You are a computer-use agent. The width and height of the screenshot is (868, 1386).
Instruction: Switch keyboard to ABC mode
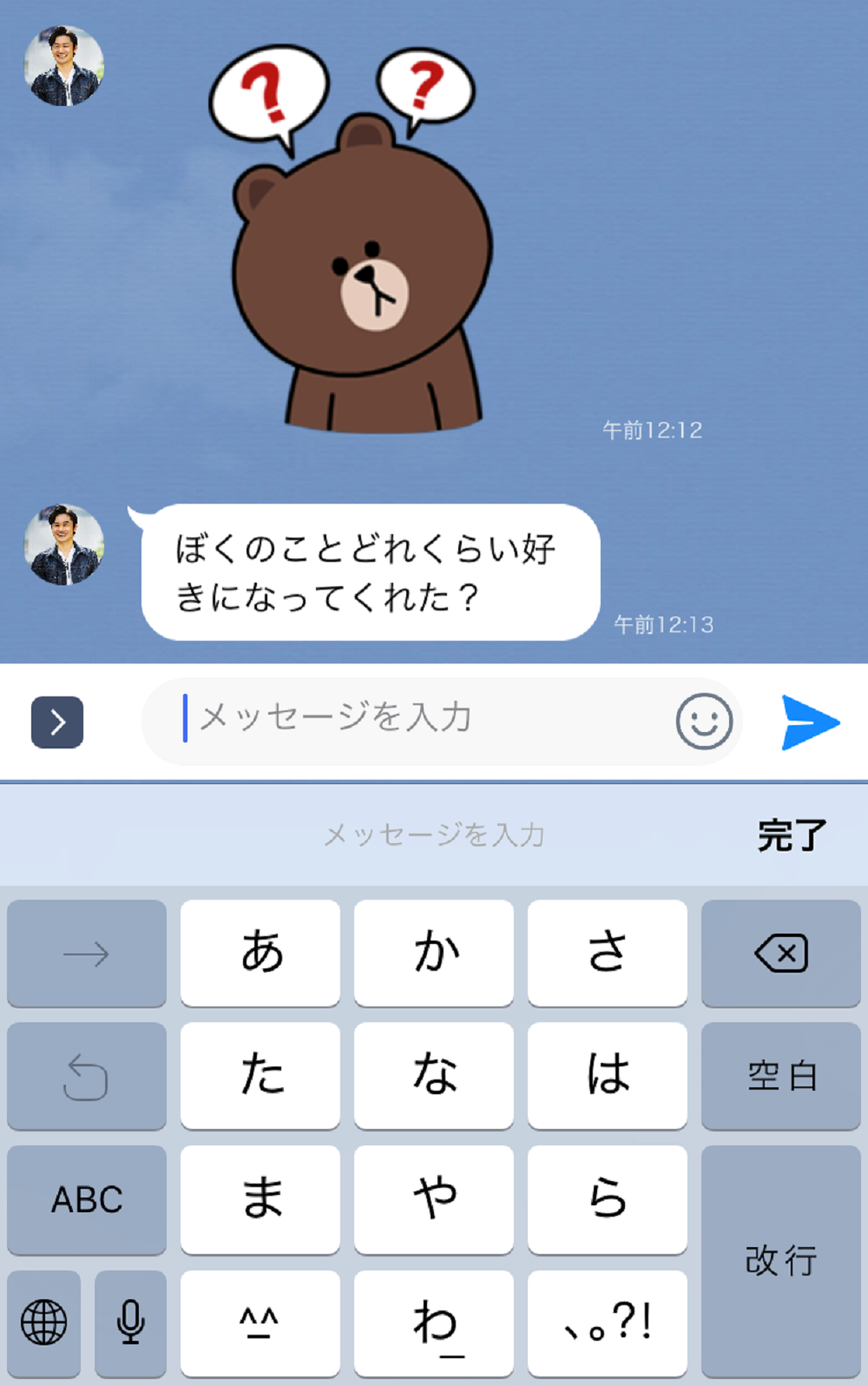(x=87, y=1199)
